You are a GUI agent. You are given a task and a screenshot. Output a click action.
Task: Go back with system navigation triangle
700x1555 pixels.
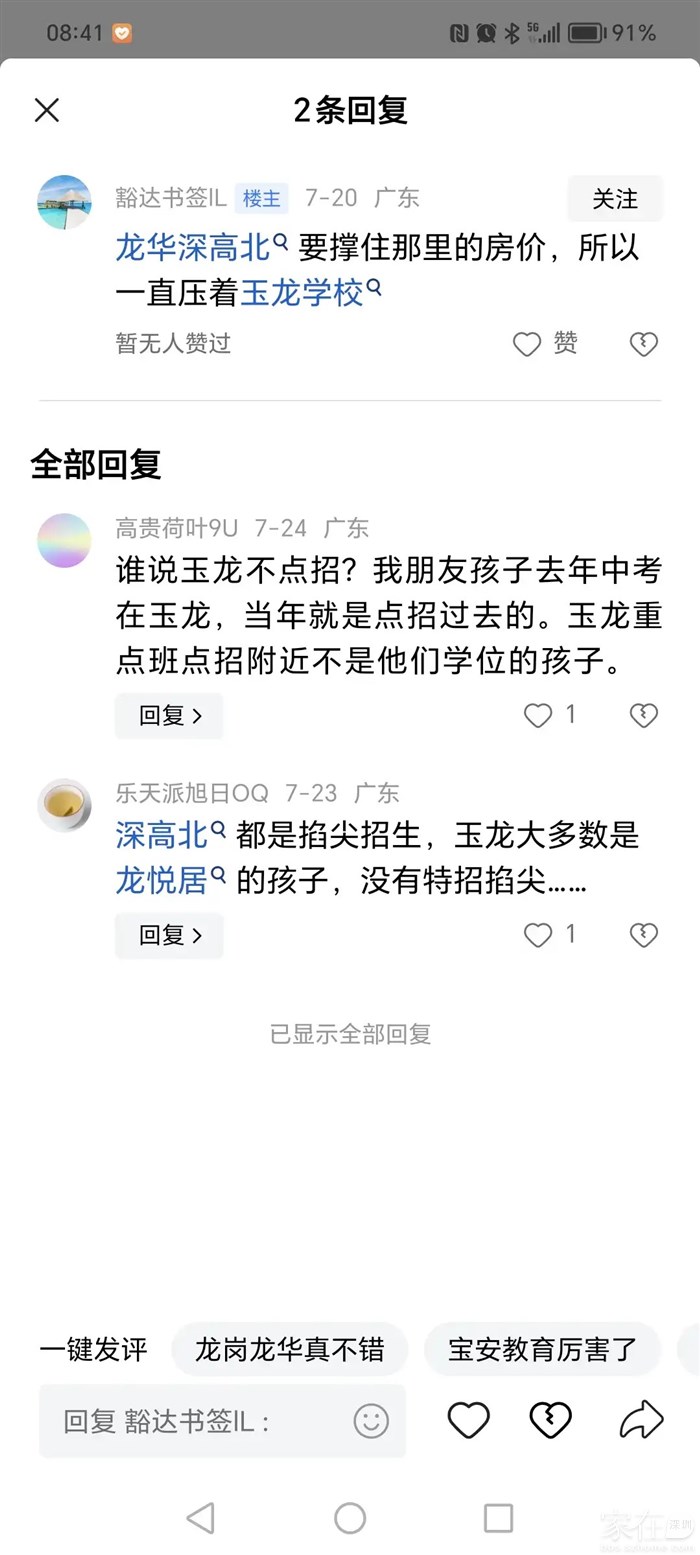201,1518
